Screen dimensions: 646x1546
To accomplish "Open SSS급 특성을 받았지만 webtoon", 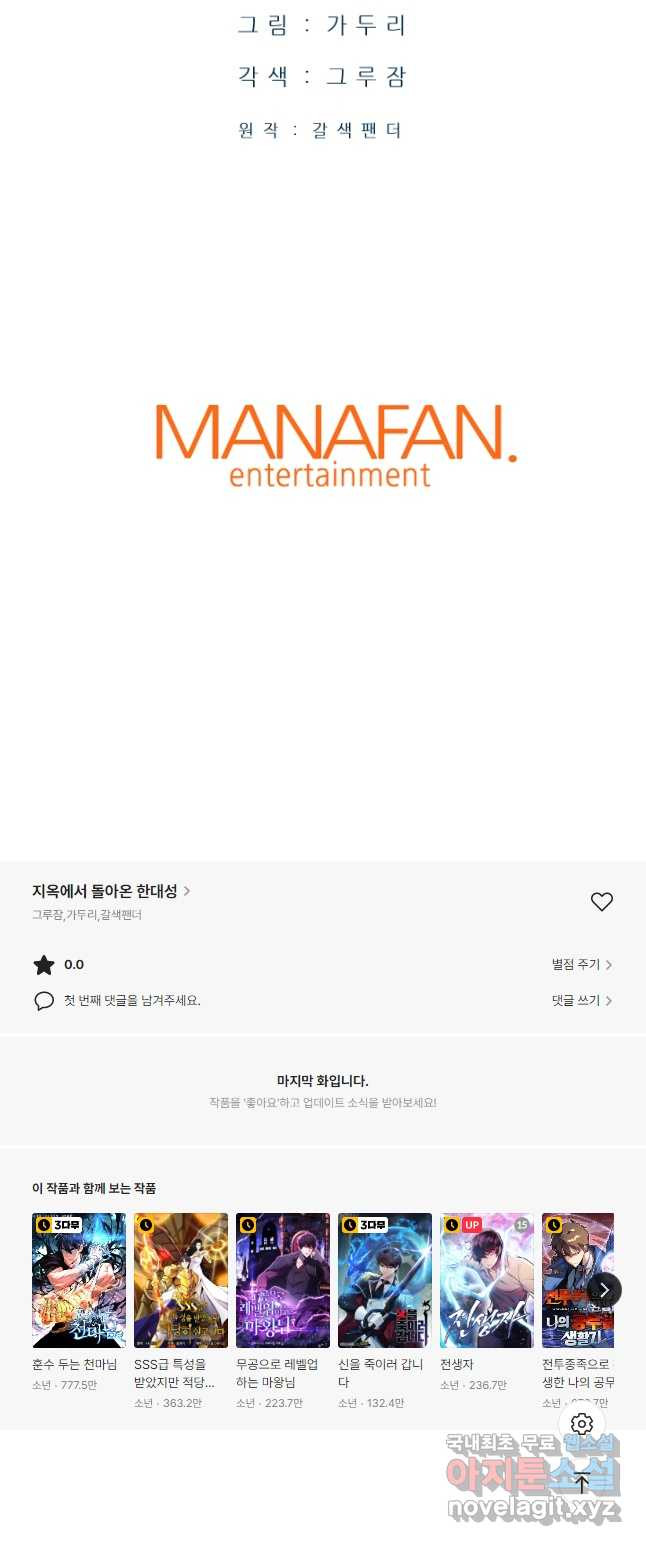I will [x=181, y=1281].
